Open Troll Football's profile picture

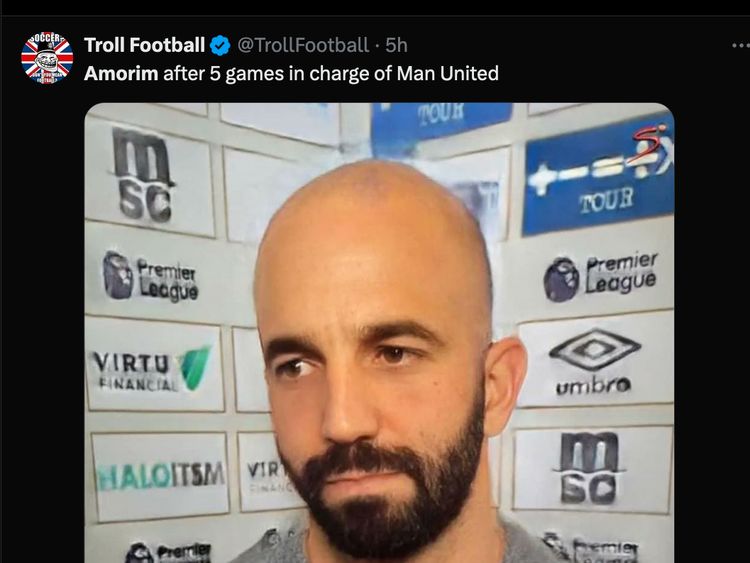(47, 58)
